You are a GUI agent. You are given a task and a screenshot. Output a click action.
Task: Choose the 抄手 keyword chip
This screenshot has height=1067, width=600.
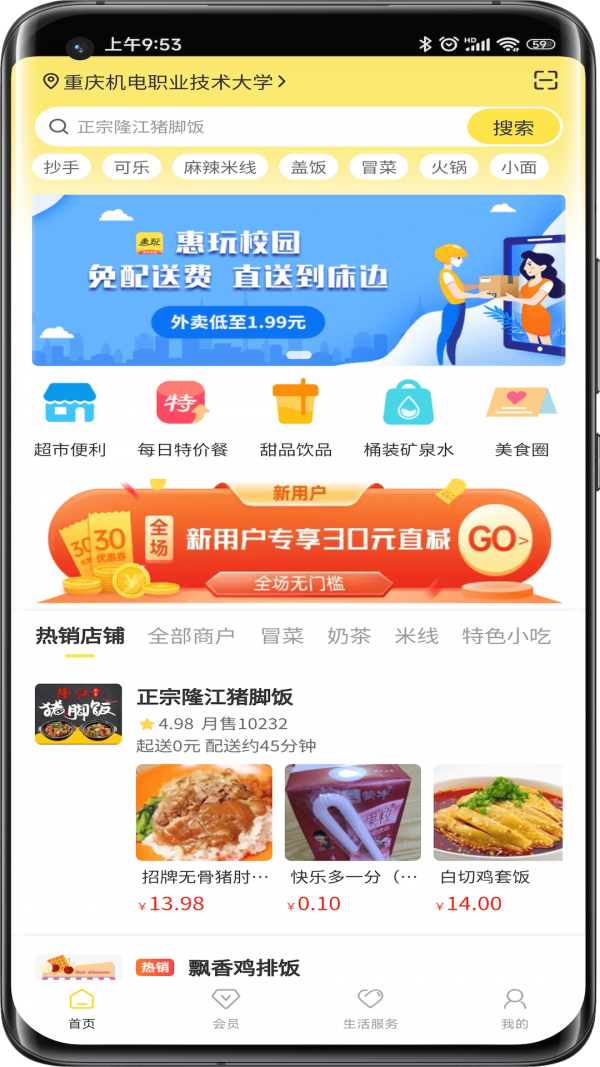[62, 167]
